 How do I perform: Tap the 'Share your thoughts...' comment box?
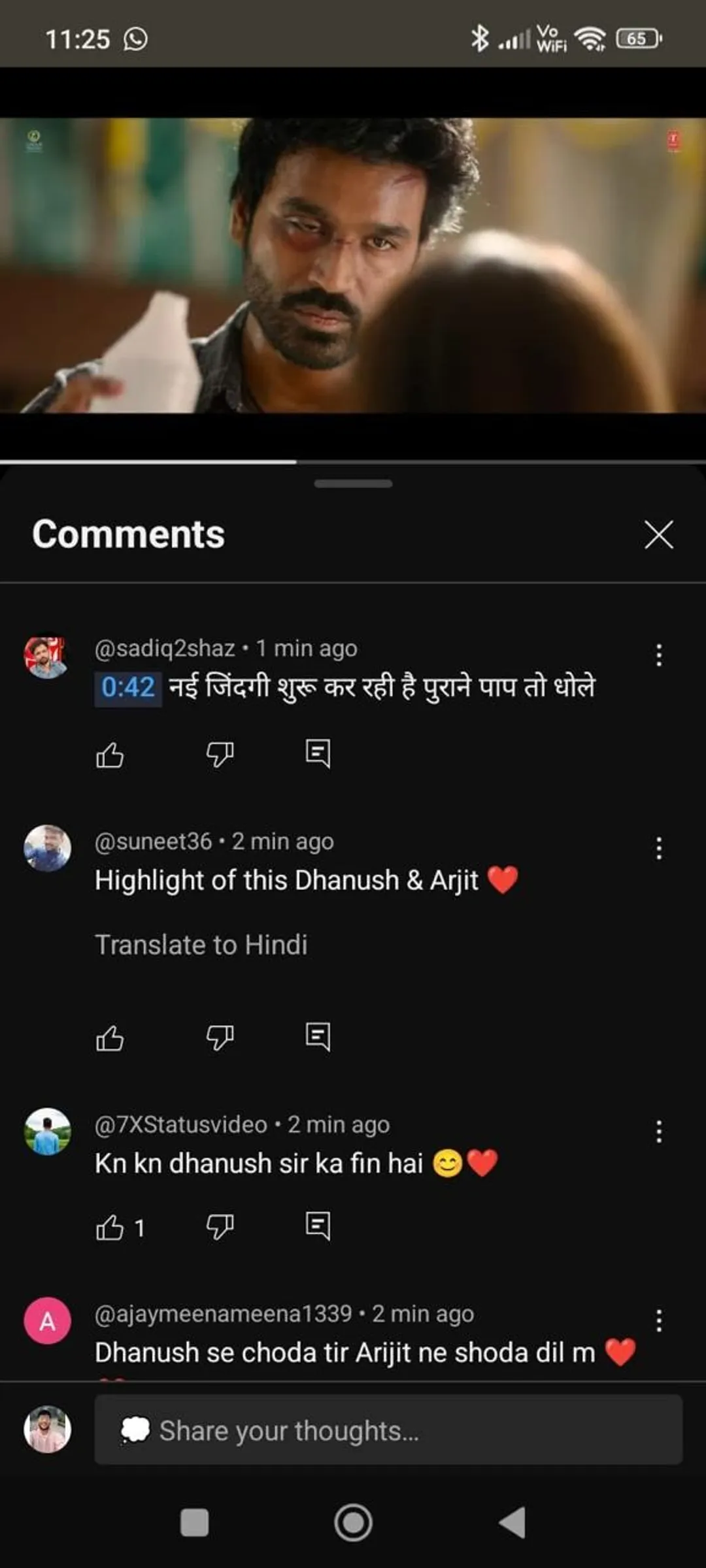coord(388,1431)
